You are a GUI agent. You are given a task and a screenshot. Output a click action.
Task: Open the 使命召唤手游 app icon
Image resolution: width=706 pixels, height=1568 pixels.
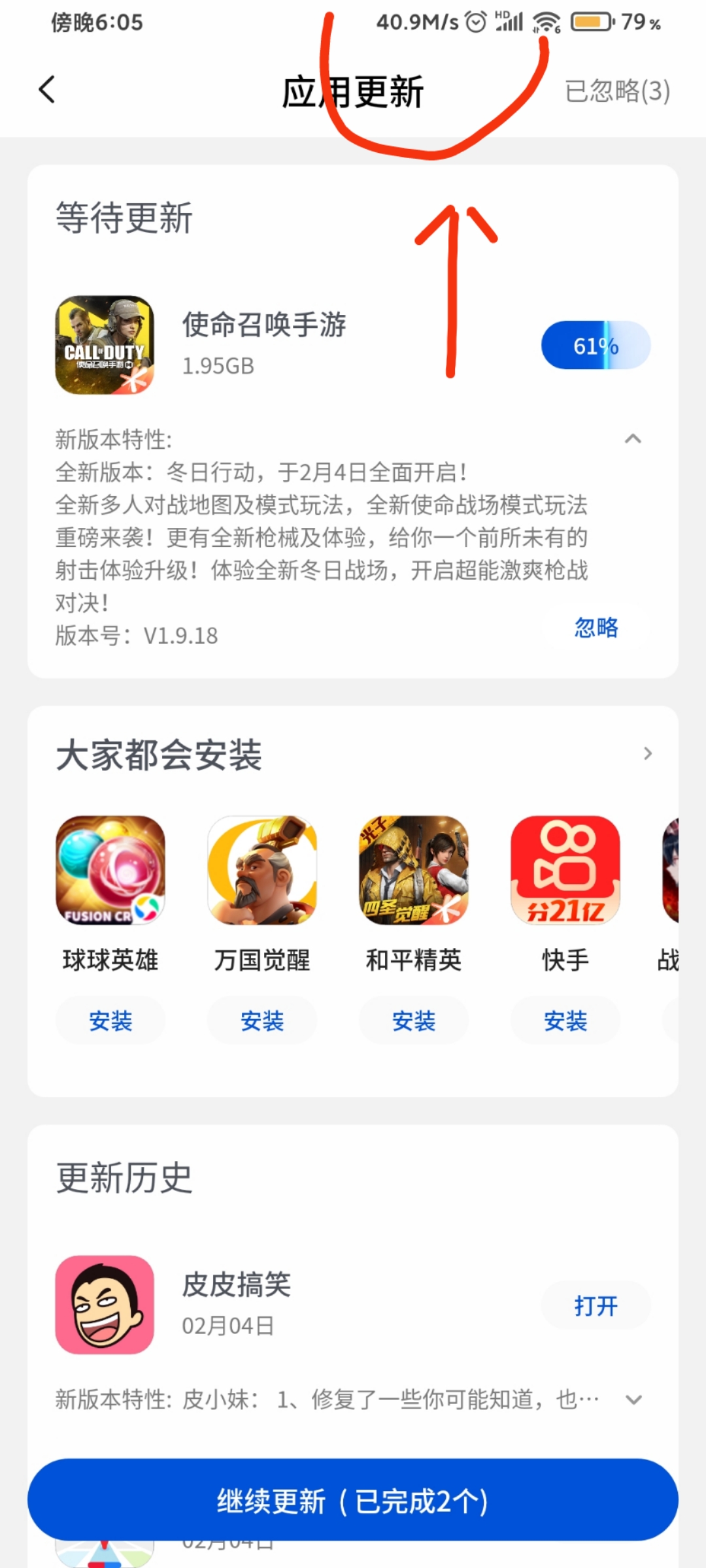[105, 345]
